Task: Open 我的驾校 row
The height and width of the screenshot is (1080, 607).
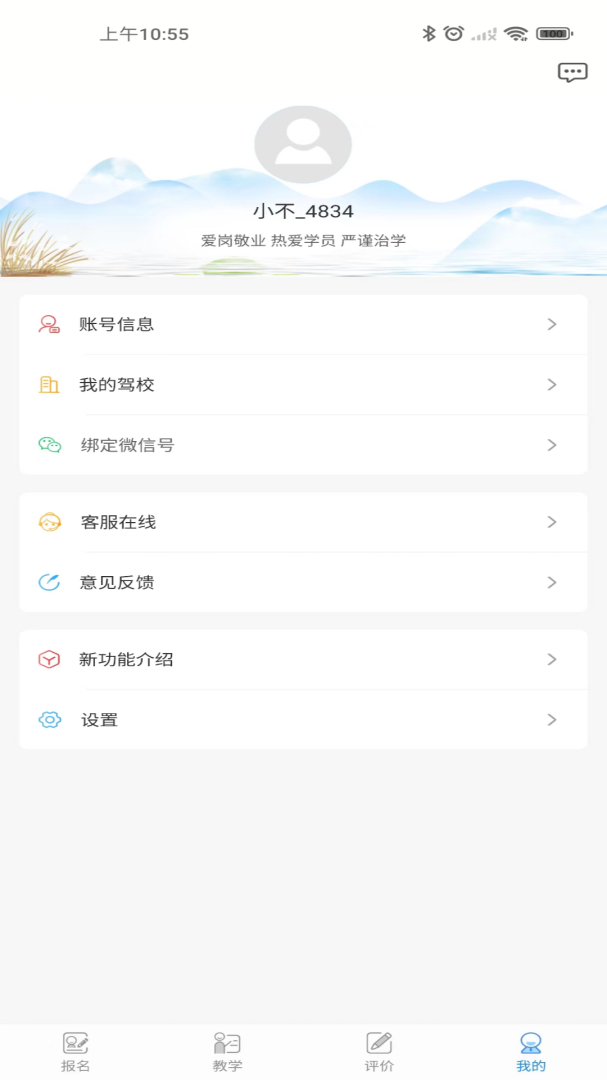Action: [303, 384]
